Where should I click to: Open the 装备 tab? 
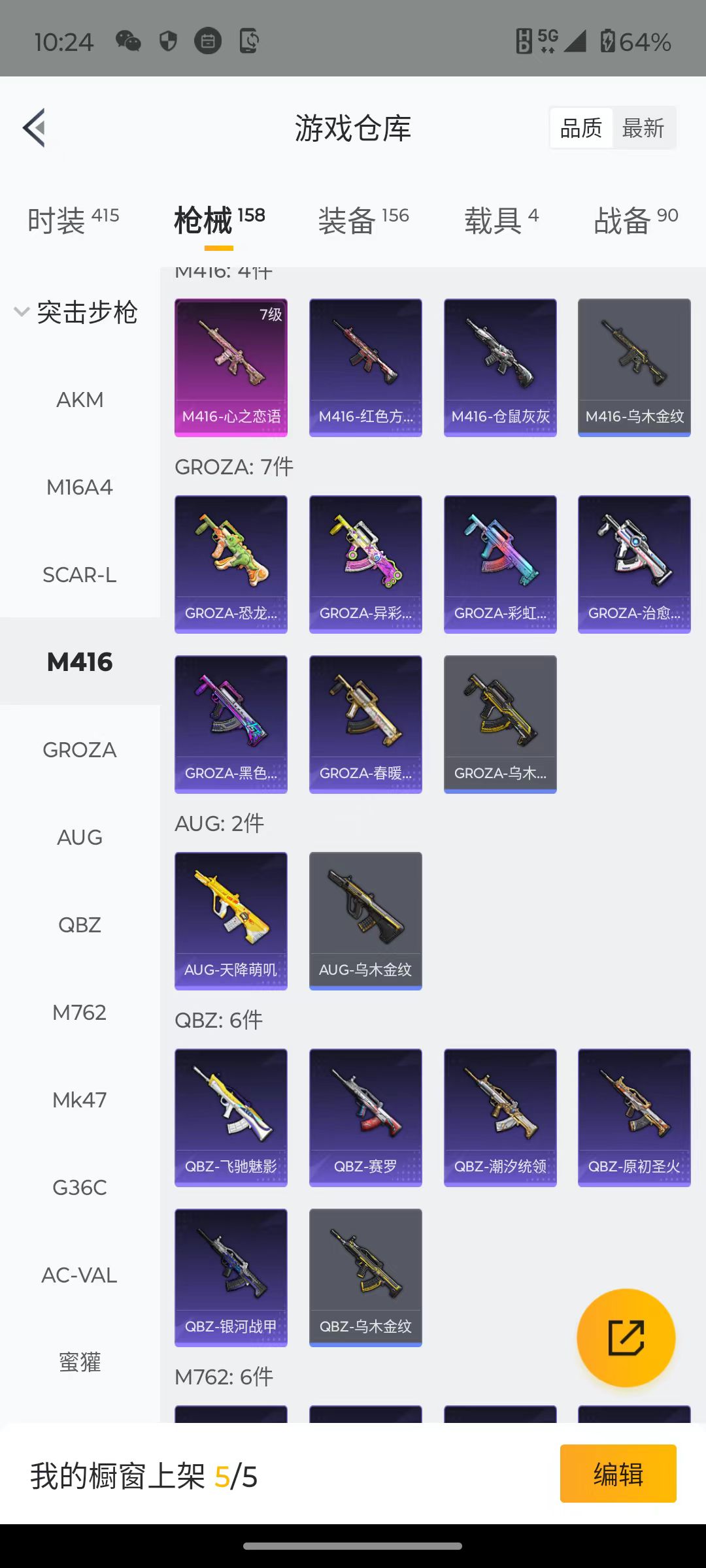click(363, 220)
